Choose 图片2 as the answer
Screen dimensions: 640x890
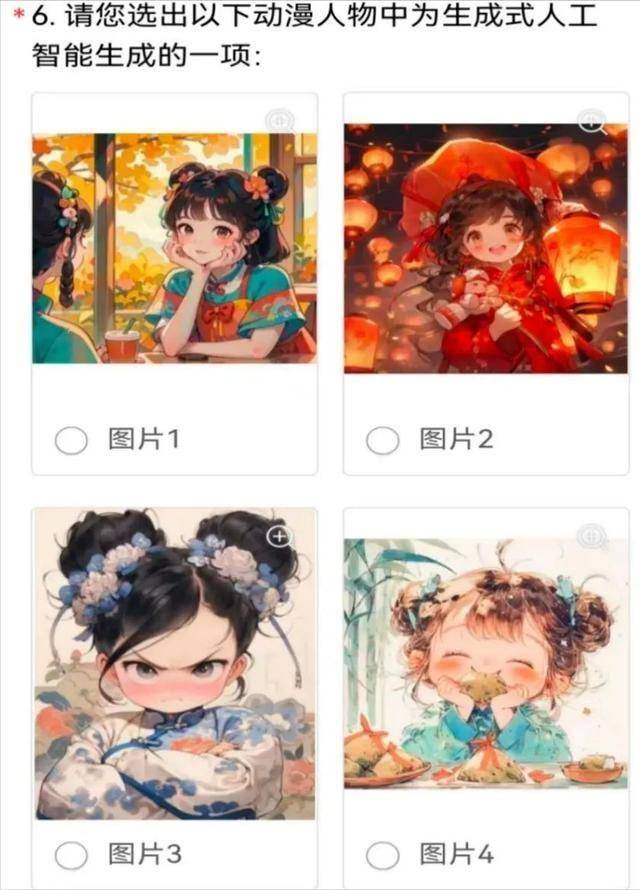coord(382,439)
